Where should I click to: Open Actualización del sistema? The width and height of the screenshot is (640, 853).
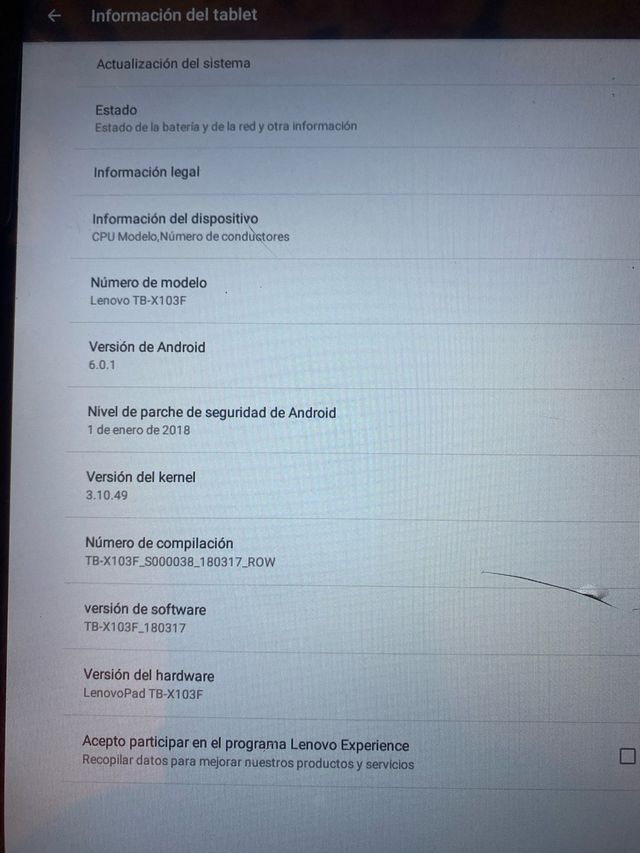(173, 64)
